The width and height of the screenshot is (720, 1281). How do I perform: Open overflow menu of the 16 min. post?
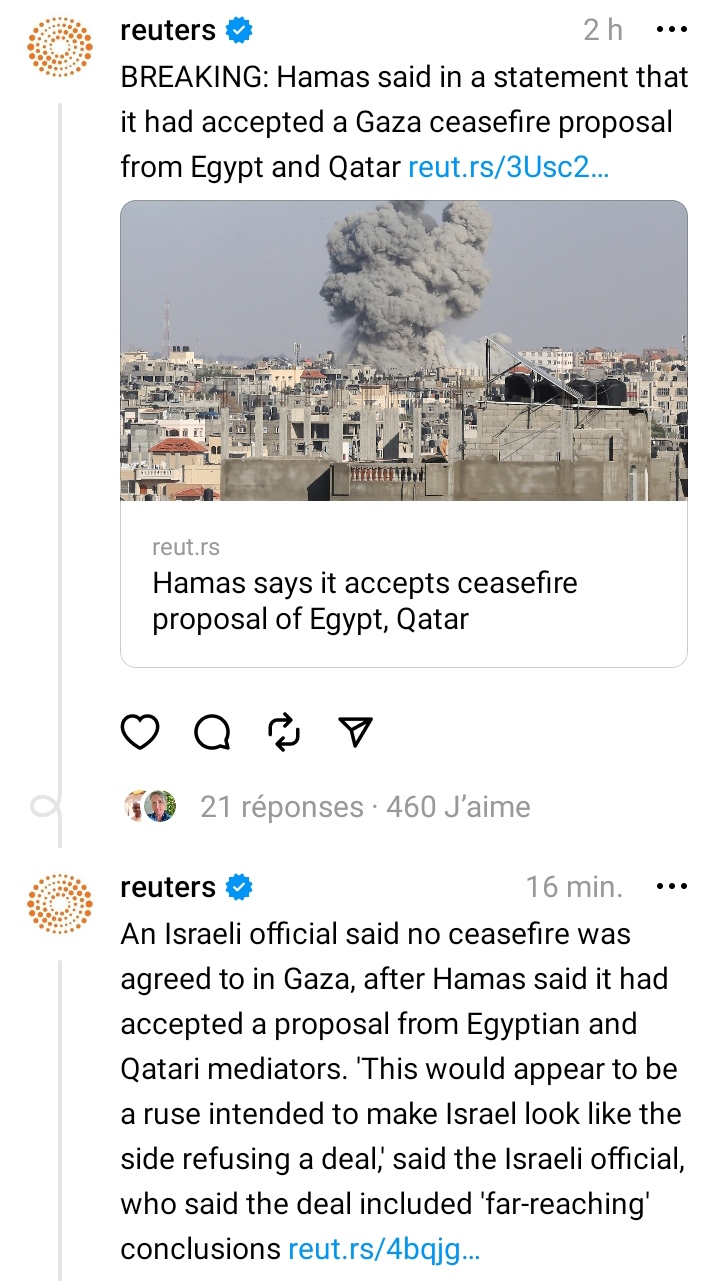click(x=672, y=887)
